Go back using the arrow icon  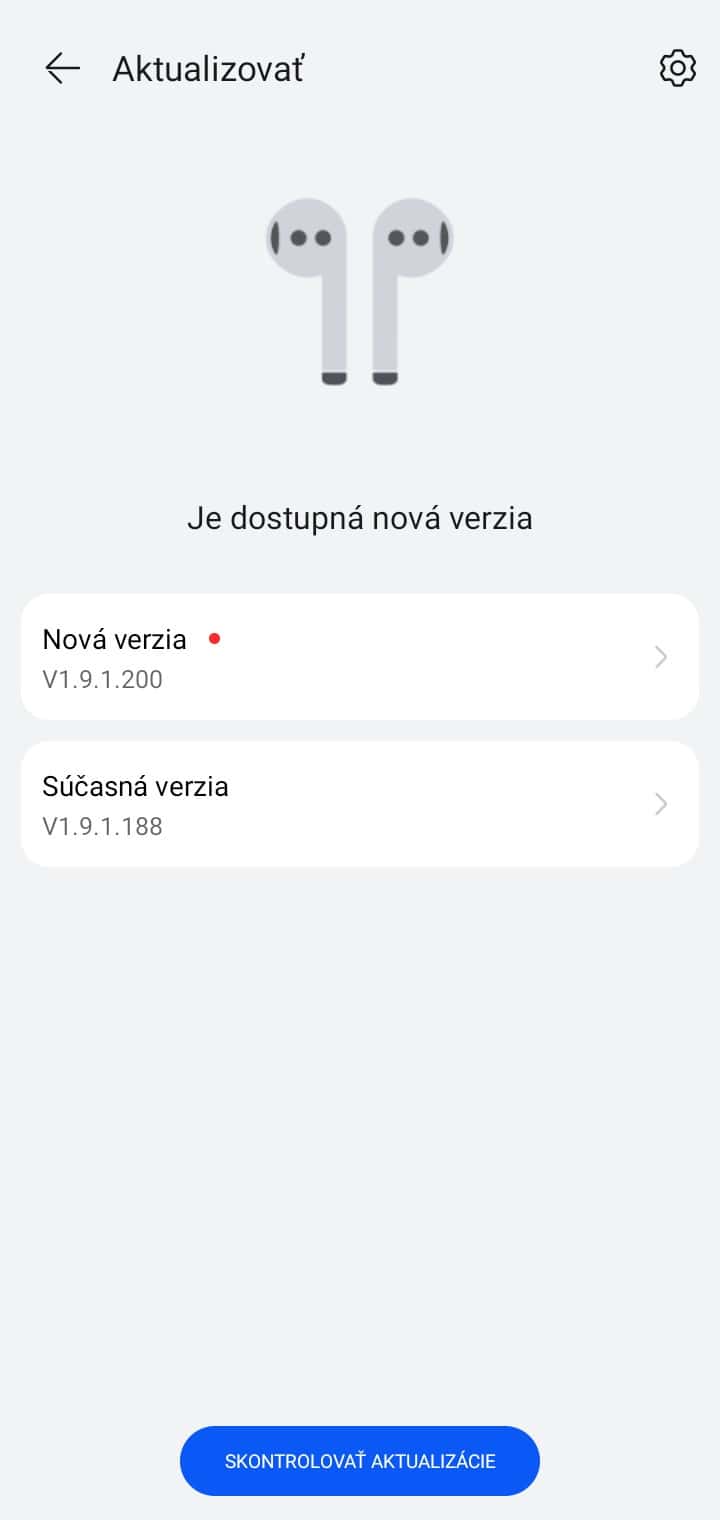(62, 68)
